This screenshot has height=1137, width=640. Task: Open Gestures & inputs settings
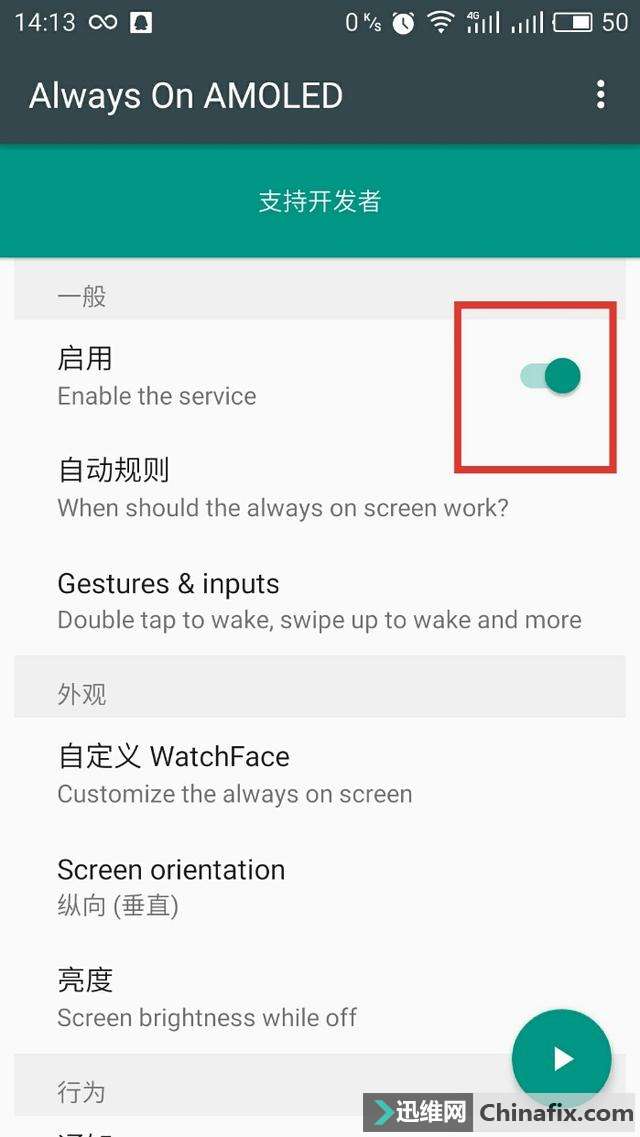318,600
